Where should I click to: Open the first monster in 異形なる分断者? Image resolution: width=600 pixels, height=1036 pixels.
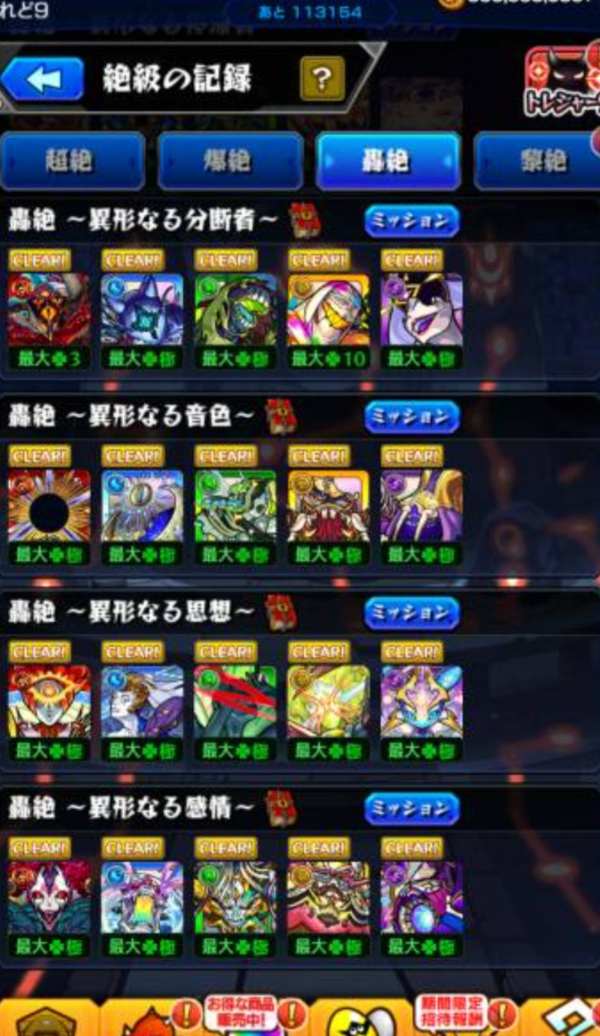(x=48, y=310)
